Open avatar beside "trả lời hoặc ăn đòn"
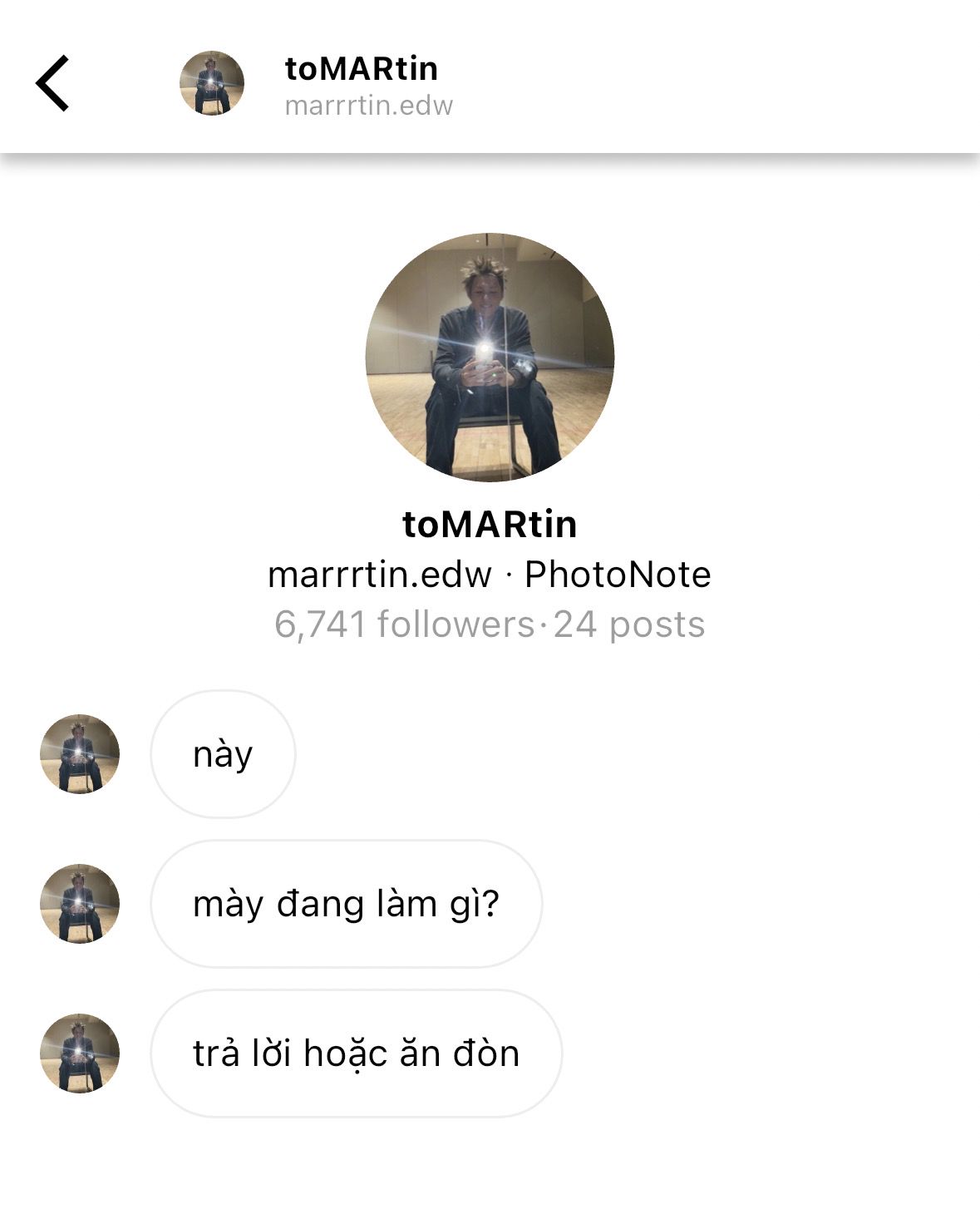This screenshot has height=1209, width=980. [x=80, y=1053]
